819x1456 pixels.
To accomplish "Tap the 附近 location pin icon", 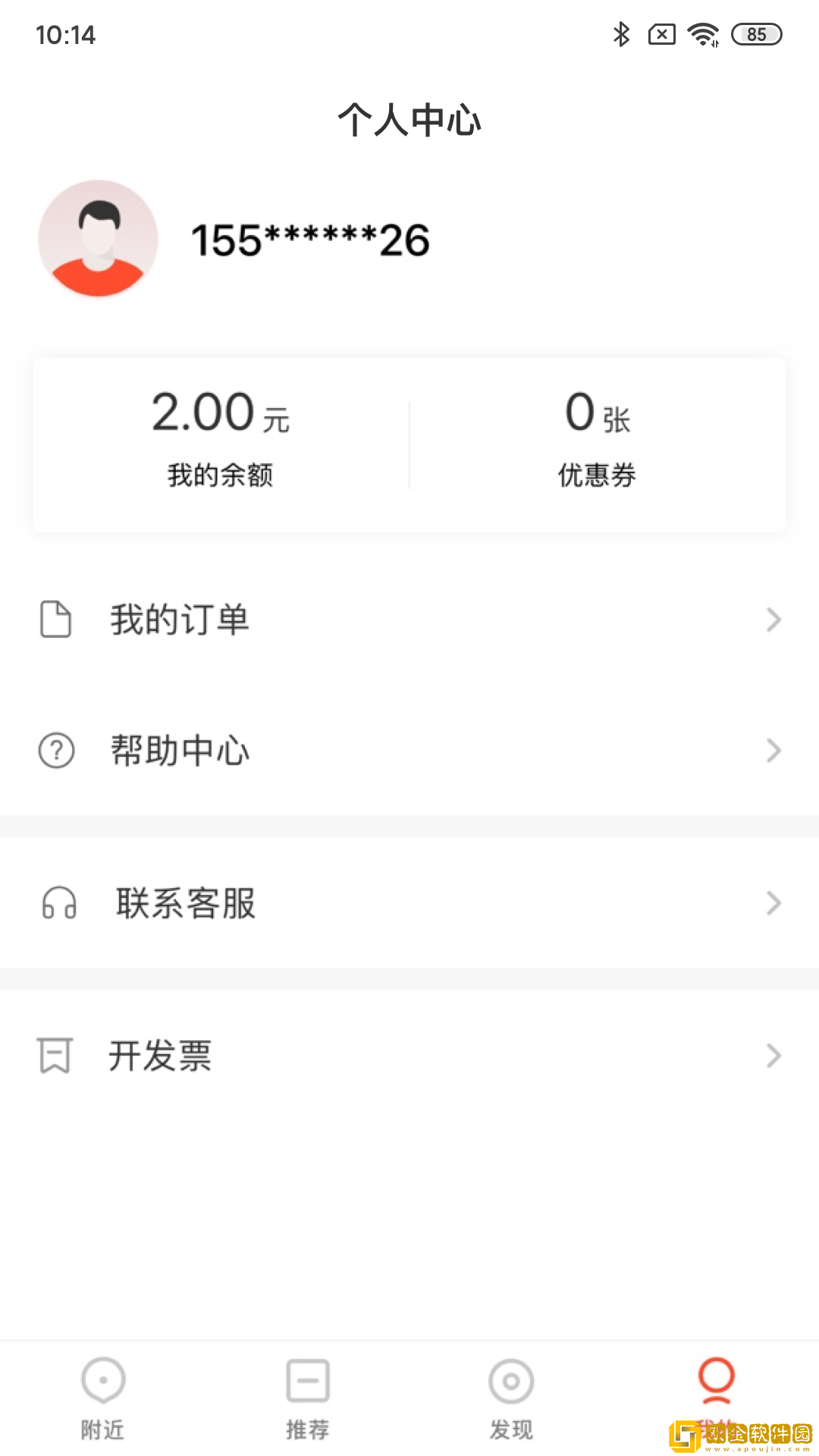I will pos(102,1382).
